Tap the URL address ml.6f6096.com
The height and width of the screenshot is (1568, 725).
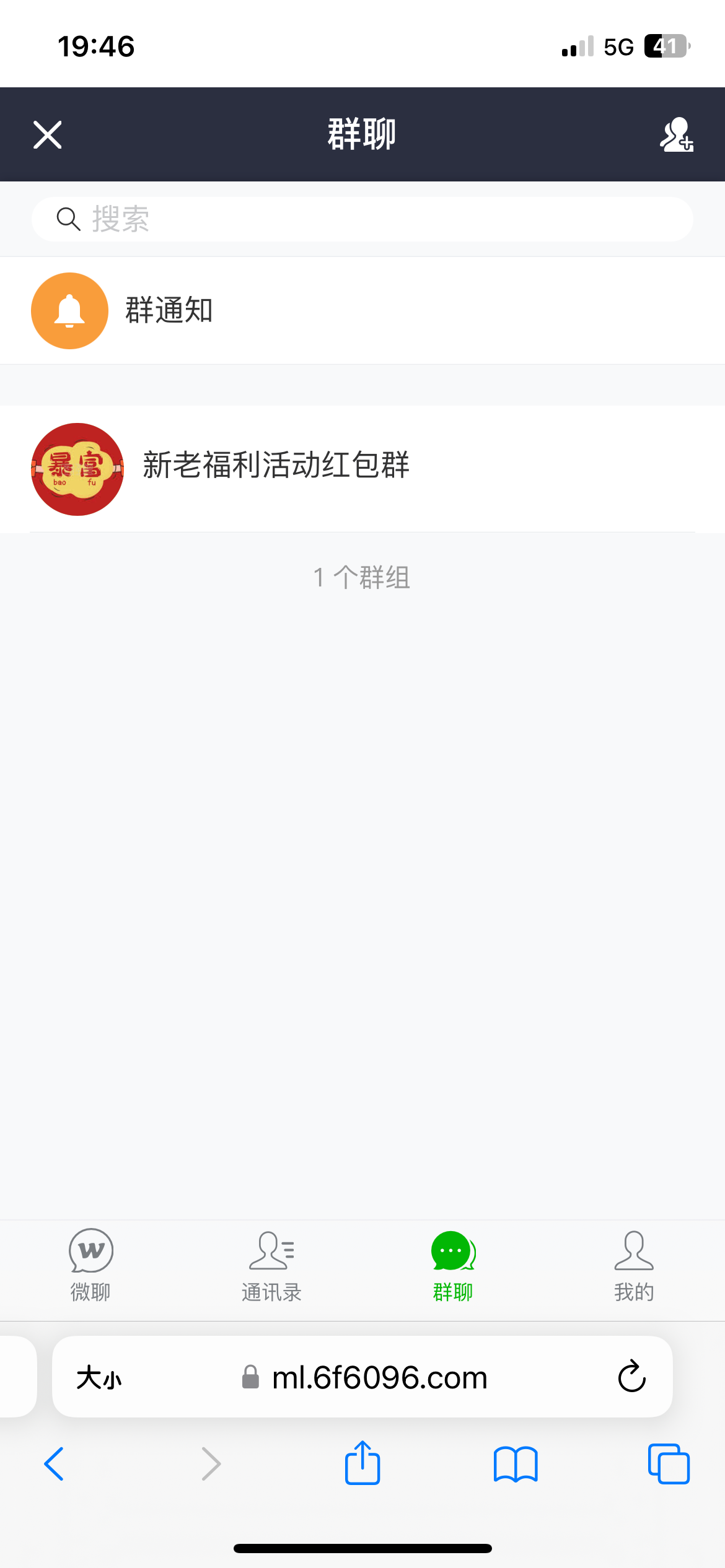tap(379, 1378)
